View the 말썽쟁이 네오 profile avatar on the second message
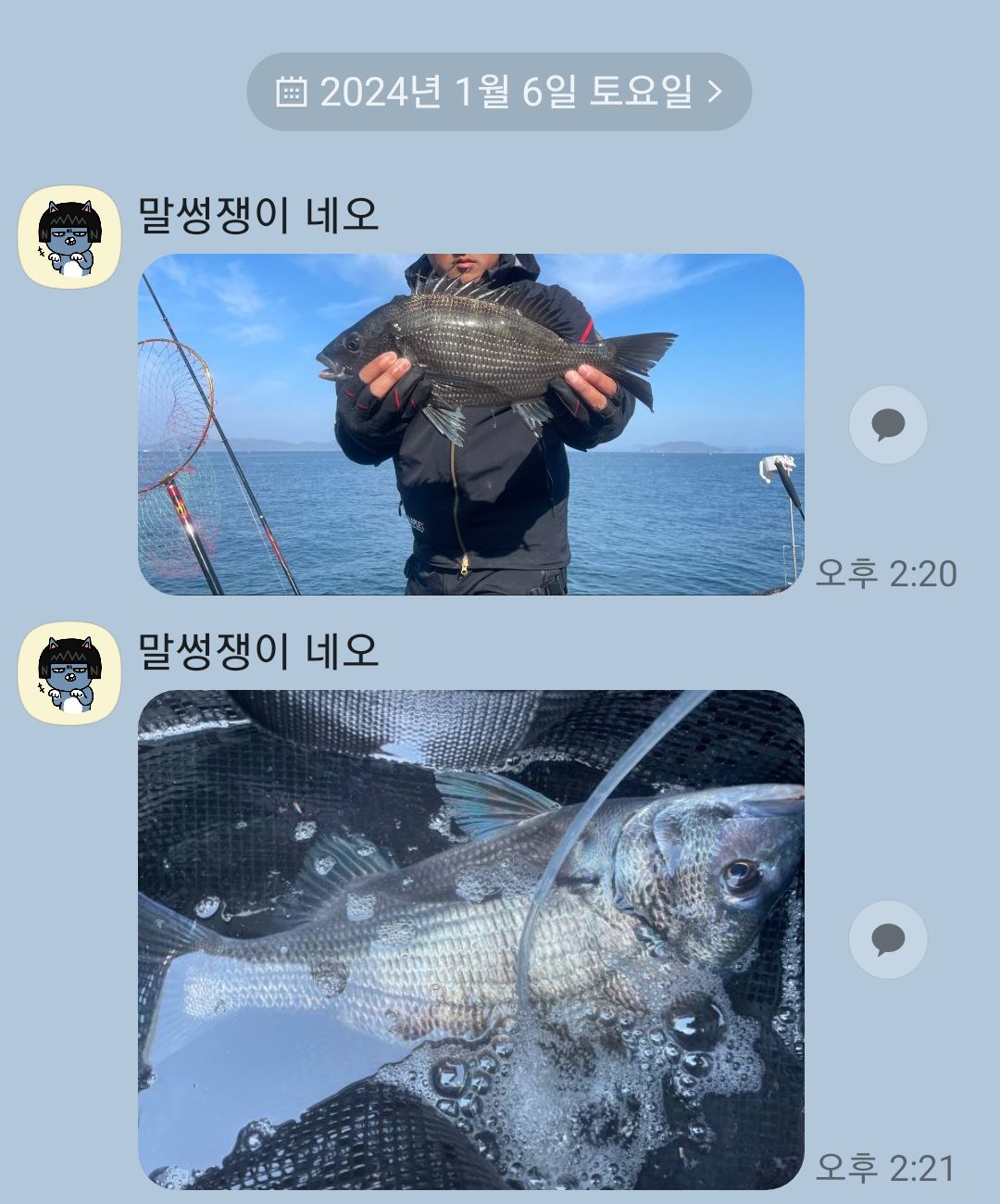Screen dimensions: 1000x1204 tap(70, 673)
